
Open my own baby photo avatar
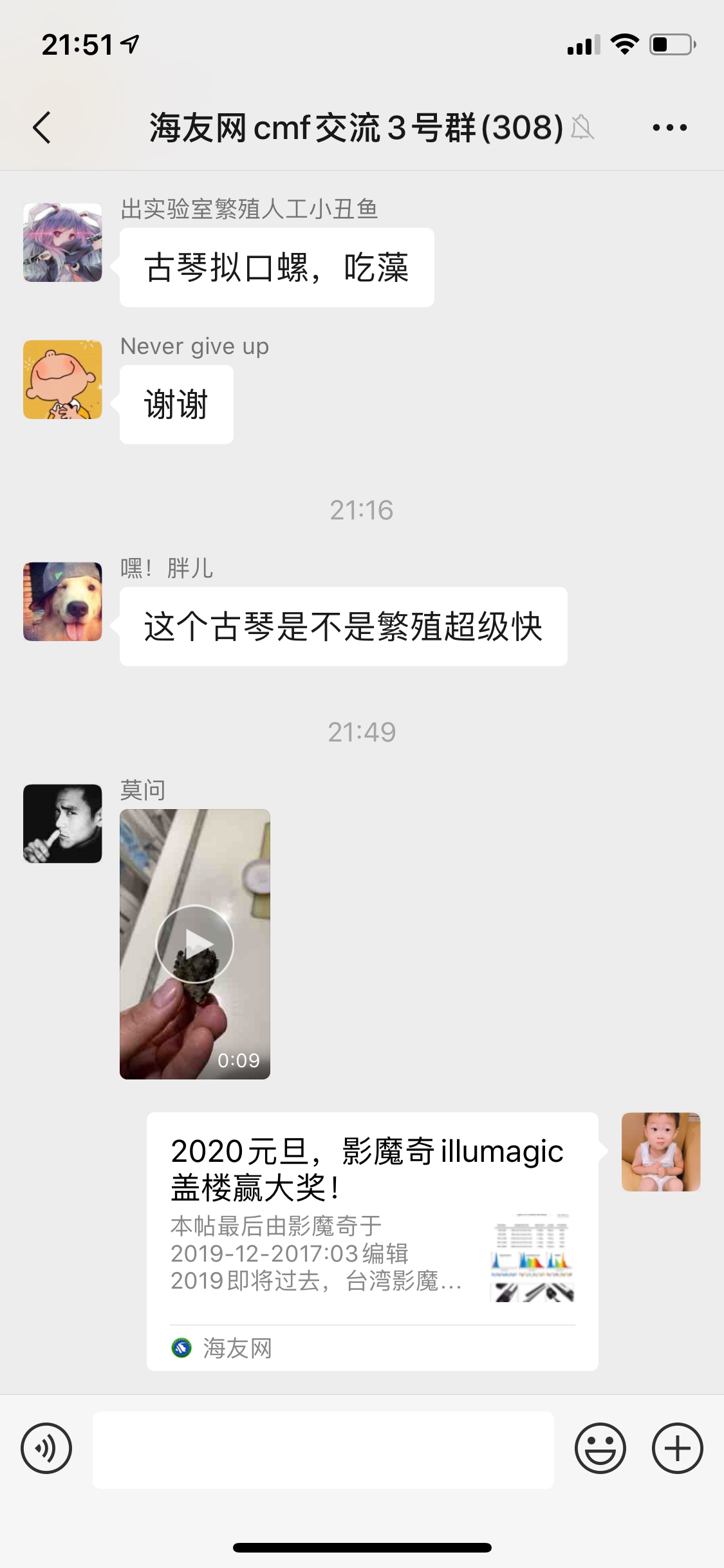click(x=660, y=1152)
